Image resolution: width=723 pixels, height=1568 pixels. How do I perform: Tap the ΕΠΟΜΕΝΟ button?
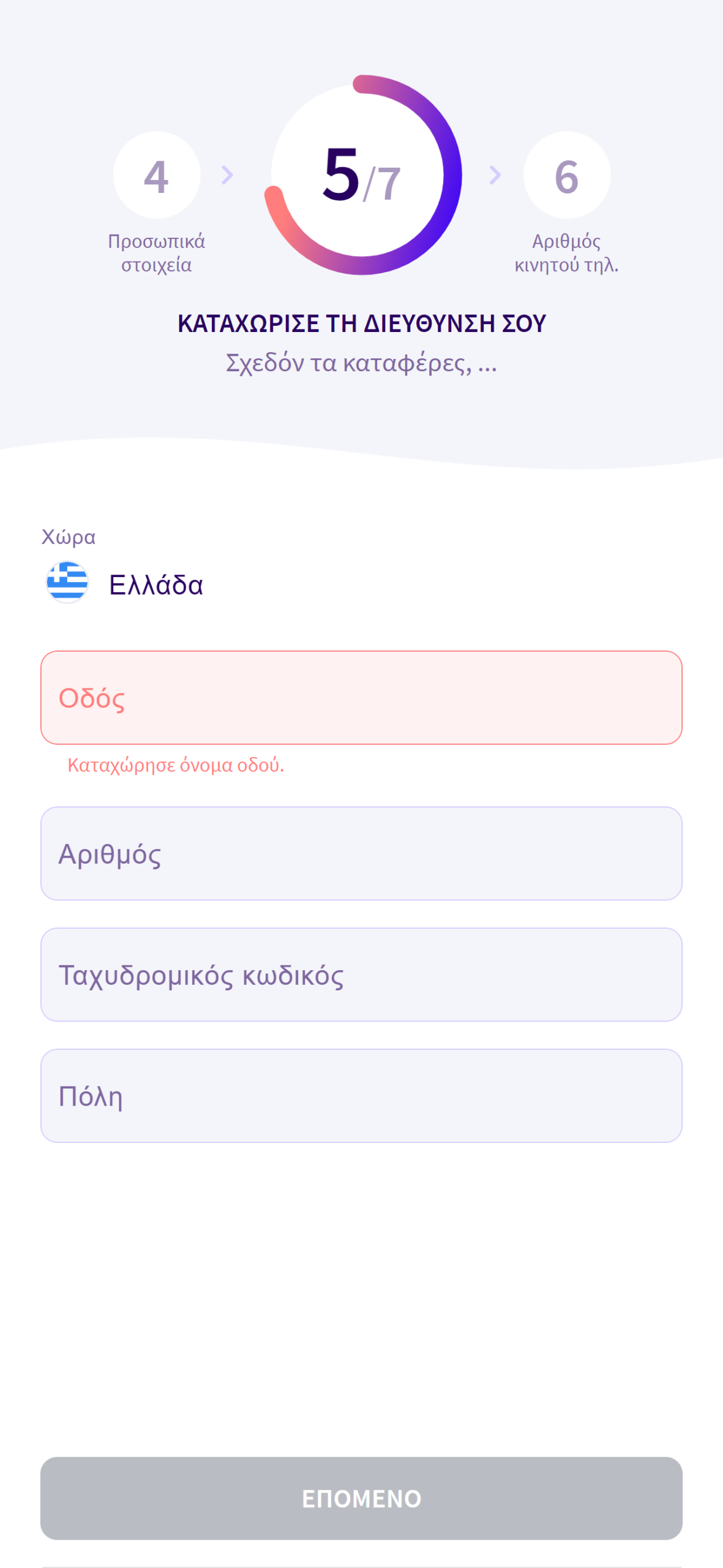pos(361,1498)
